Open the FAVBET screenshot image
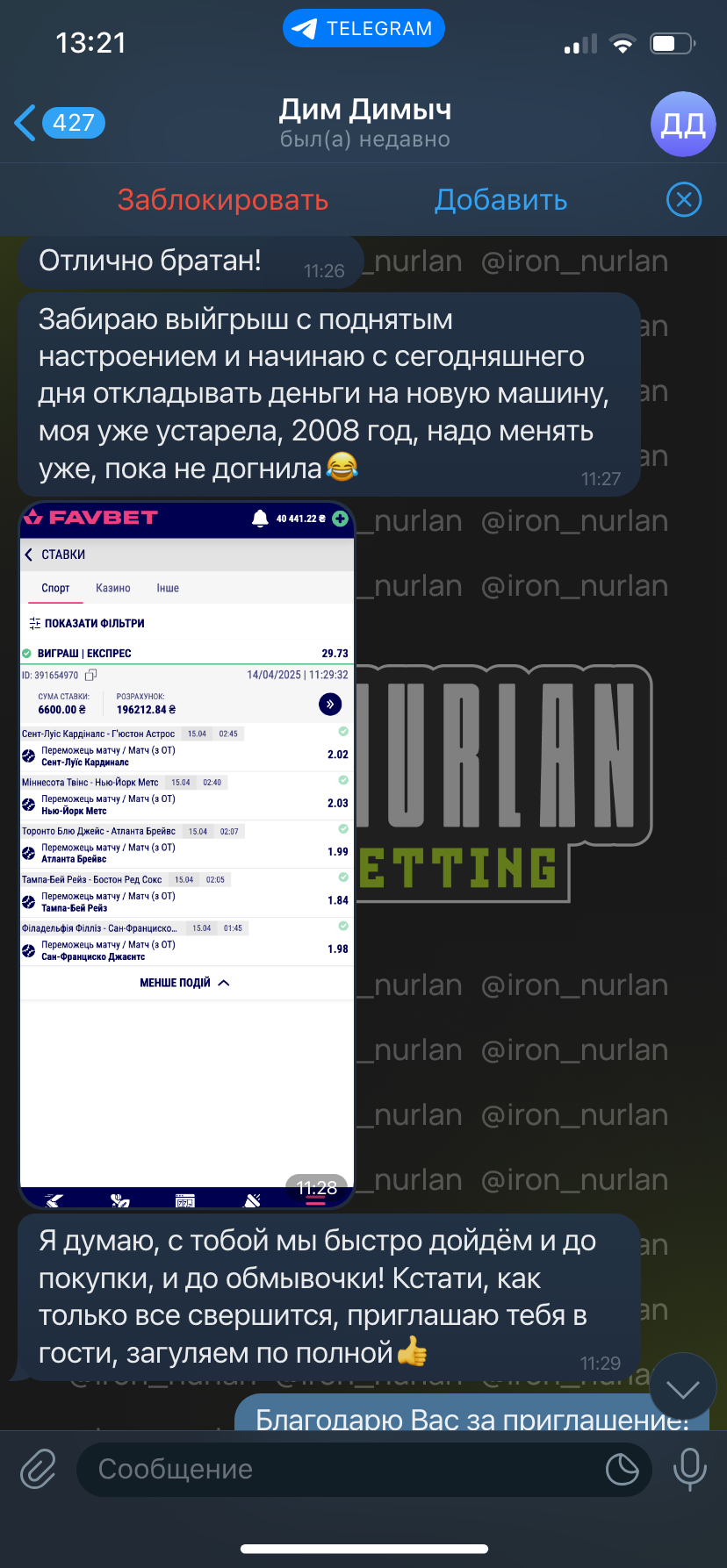This screenshot has height=1568, width=727. (x=187, y=856)
